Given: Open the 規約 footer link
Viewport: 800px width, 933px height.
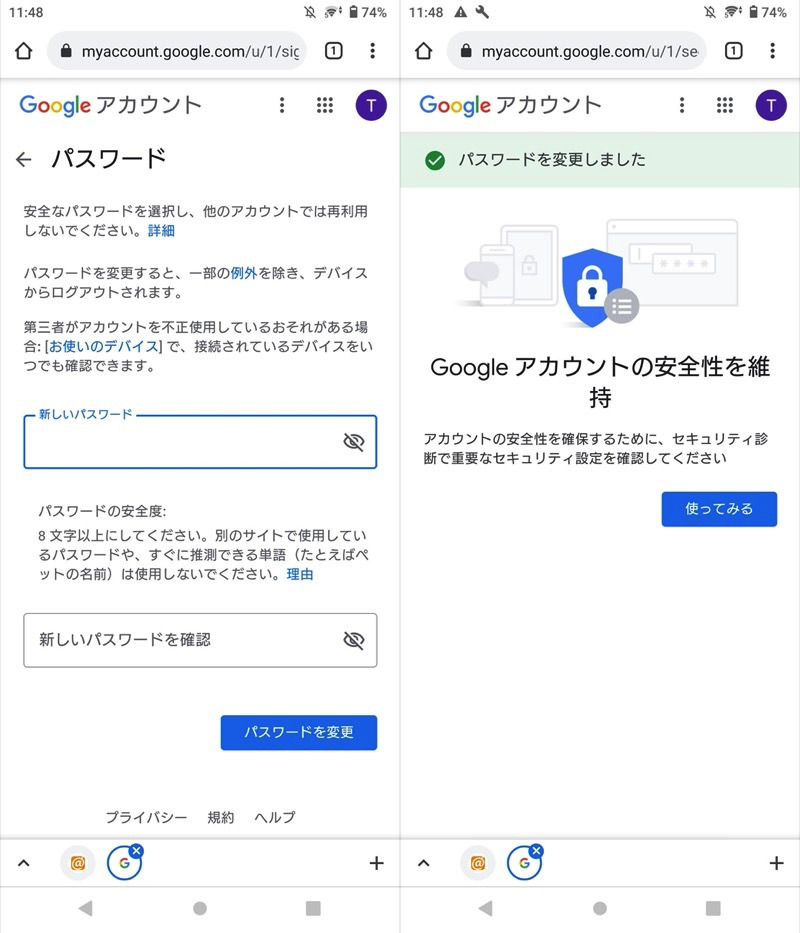Looking at the screenshot, I should pos(221,817).
